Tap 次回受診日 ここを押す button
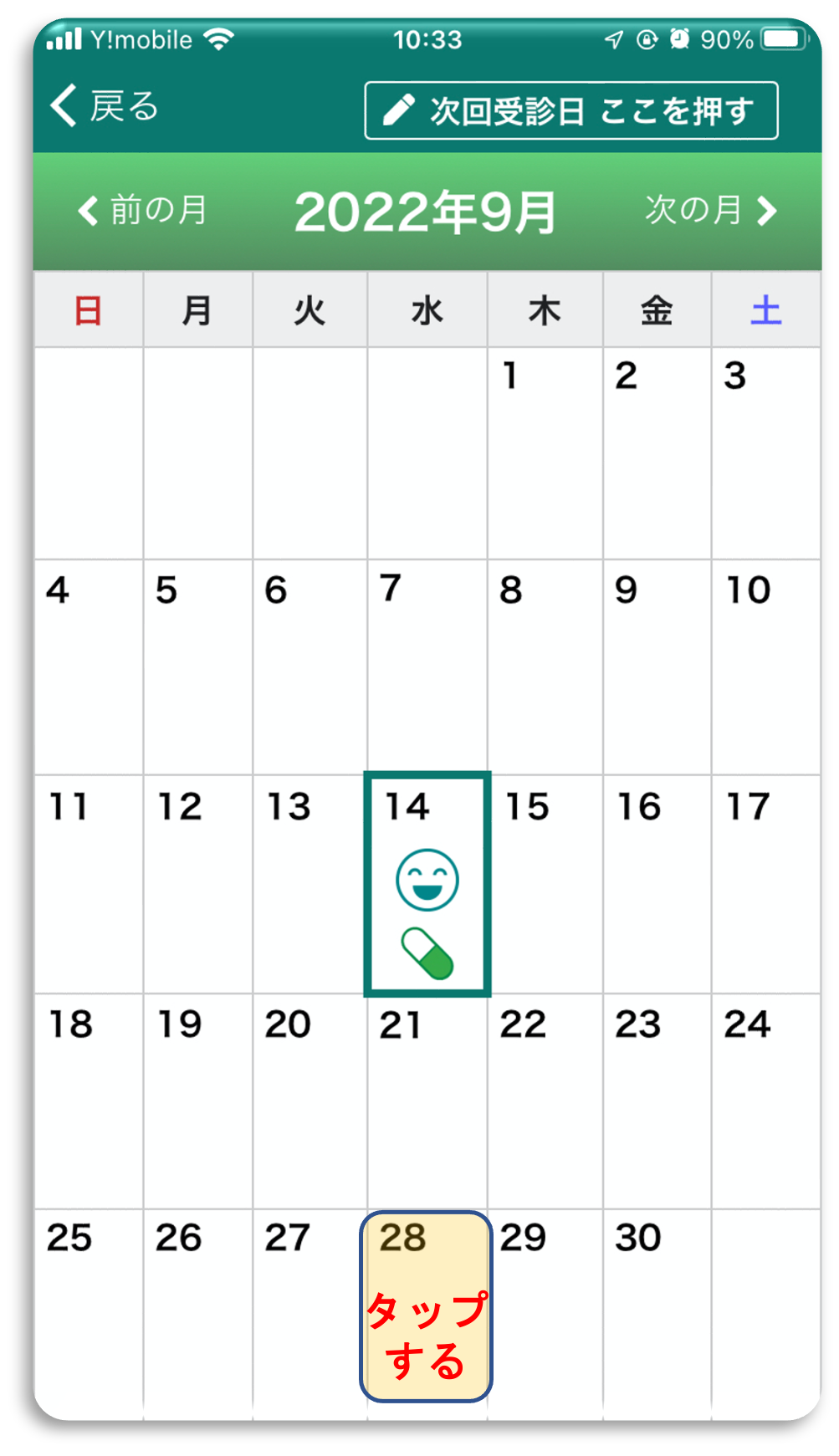839x1456 pixels. point(571,110)
